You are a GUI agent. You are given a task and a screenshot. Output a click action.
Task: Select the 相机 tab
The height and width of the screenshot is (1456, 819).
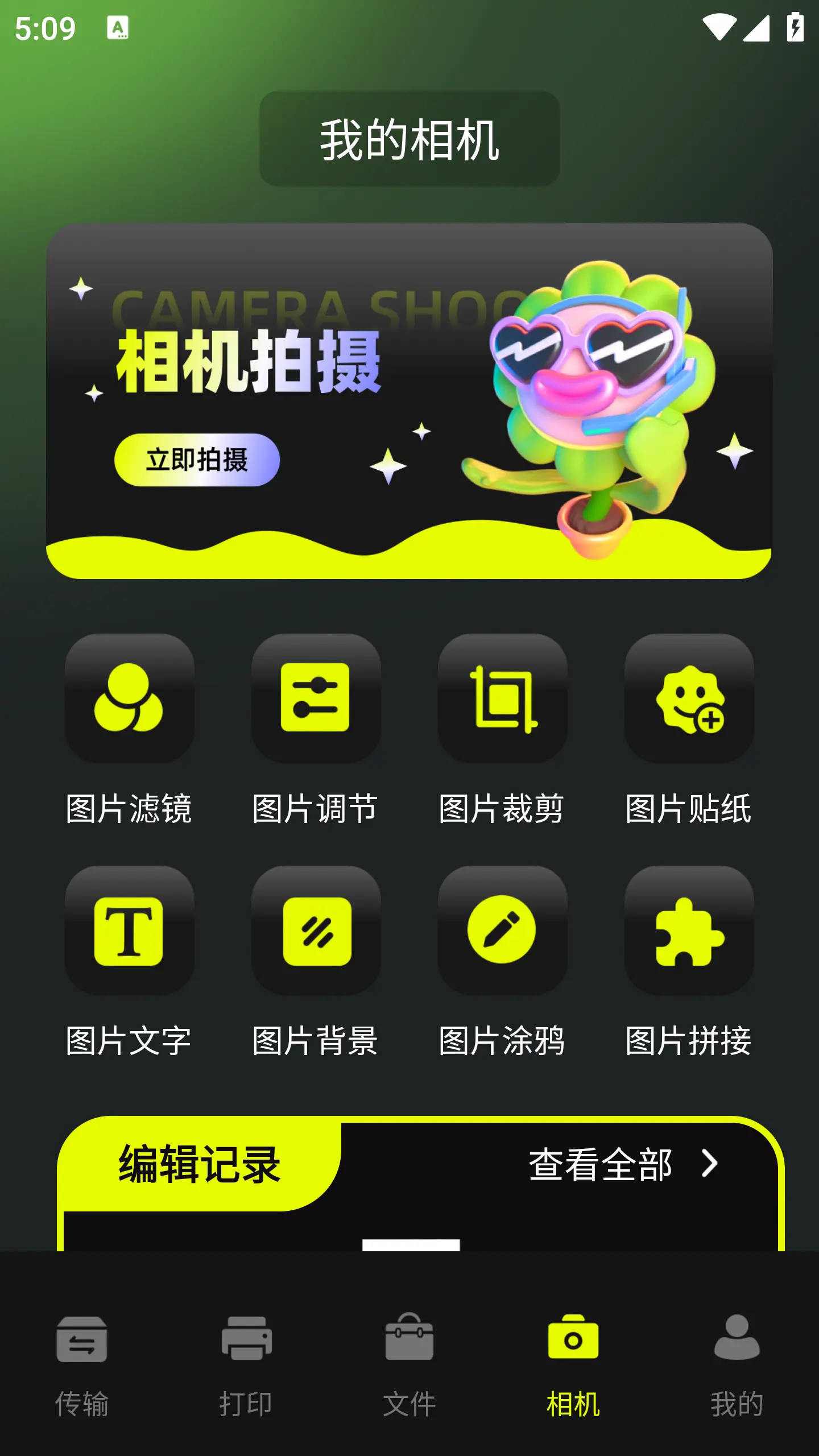[x=573, y=1365]
